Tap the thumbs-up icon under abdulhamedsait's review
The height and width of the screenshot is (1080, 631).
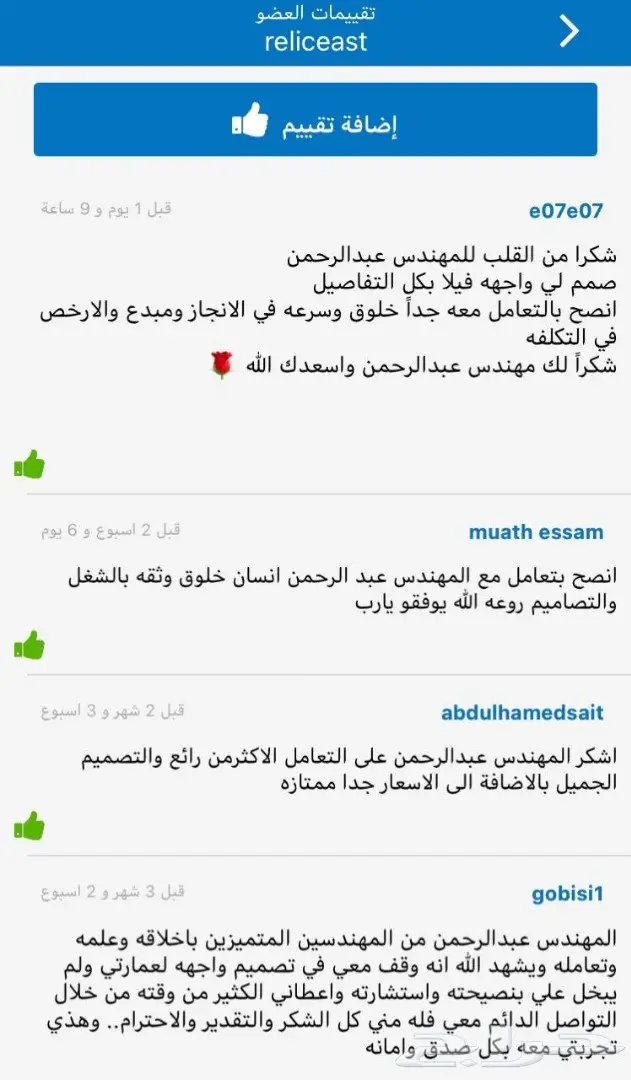click(x=30, y=826)
